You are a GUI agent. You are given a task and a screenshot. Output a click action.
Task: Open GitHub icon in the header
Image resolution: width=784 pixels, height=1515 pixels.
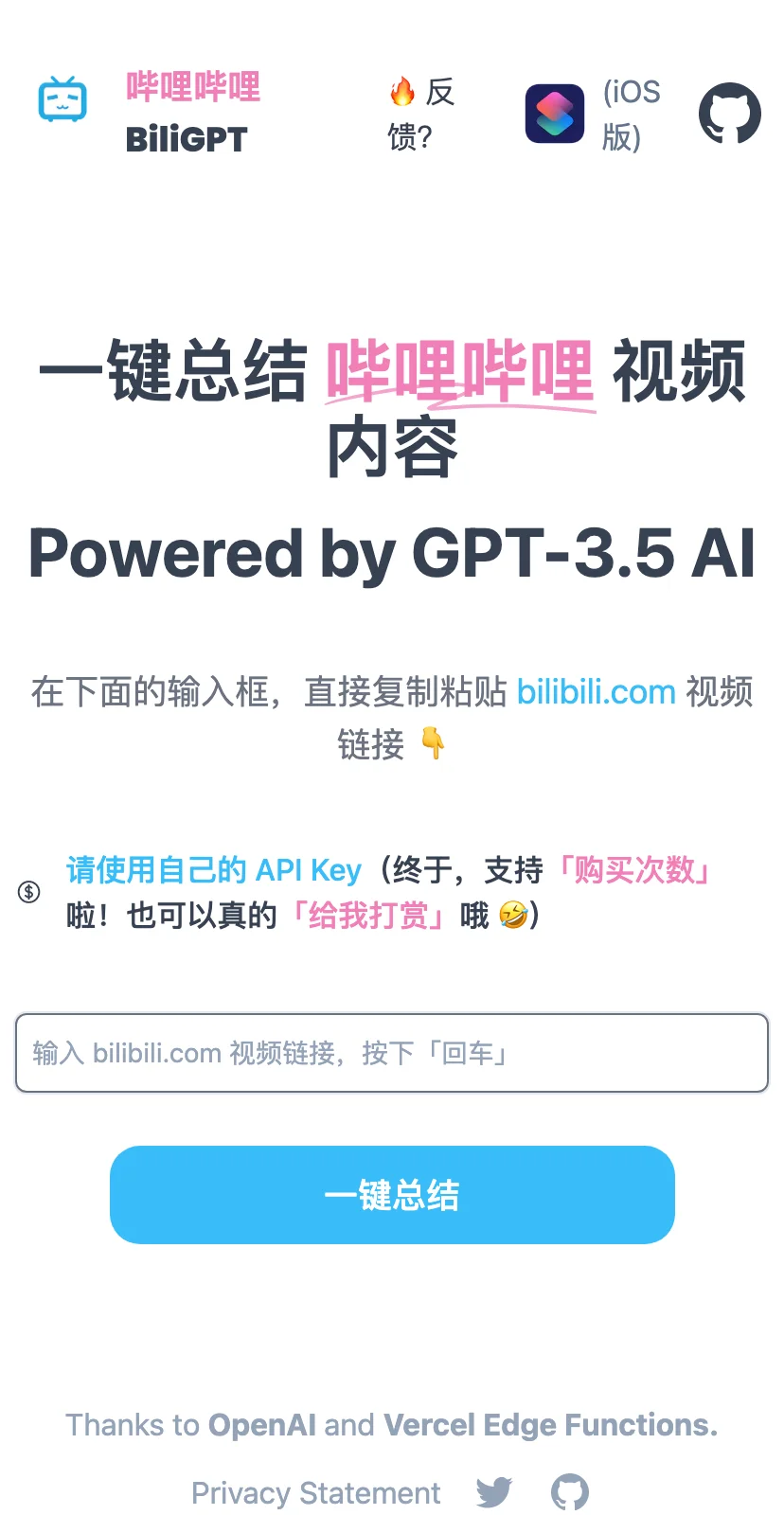[729, 114]
